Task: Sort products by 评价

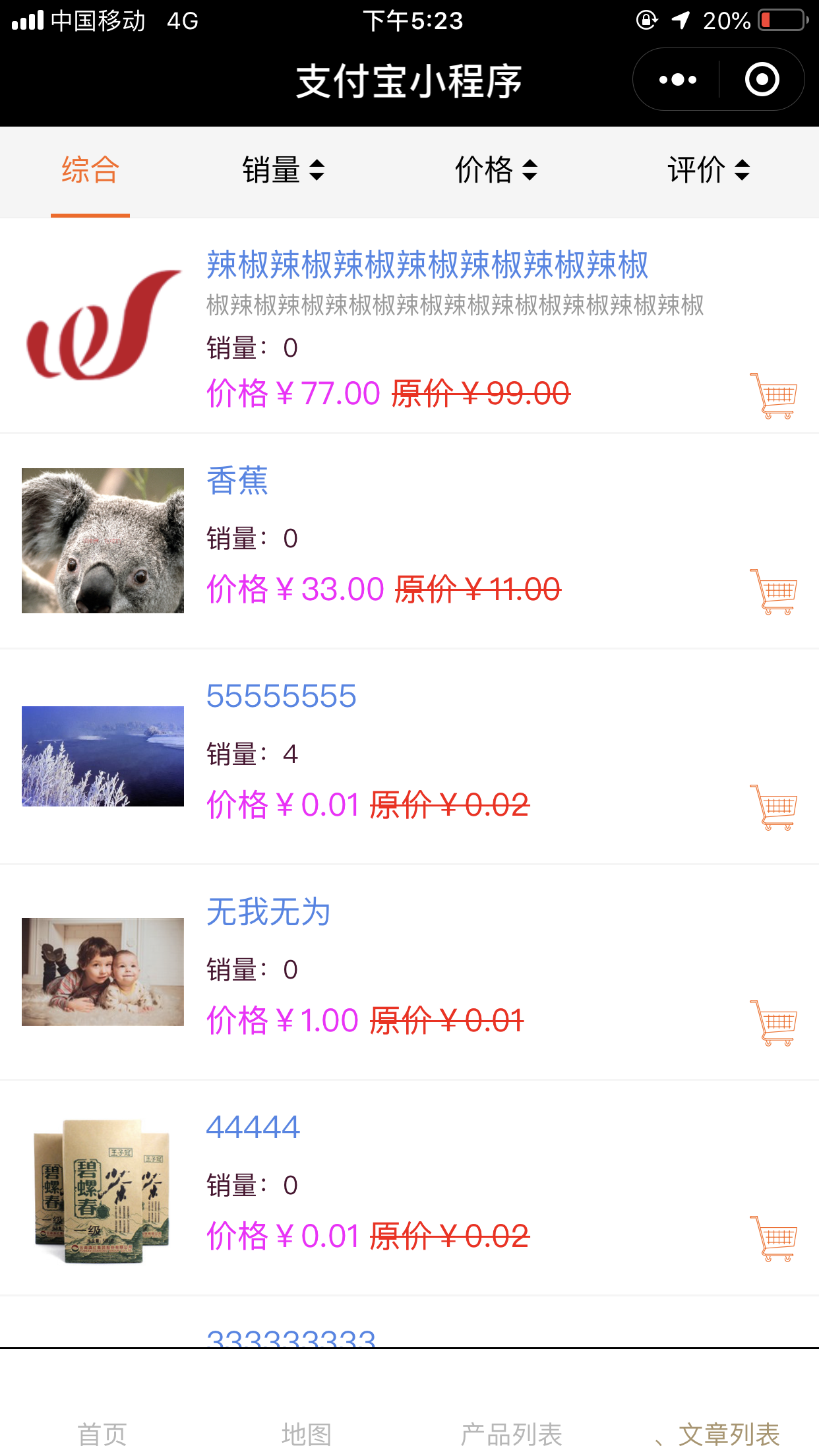Action: pos(708,170)
